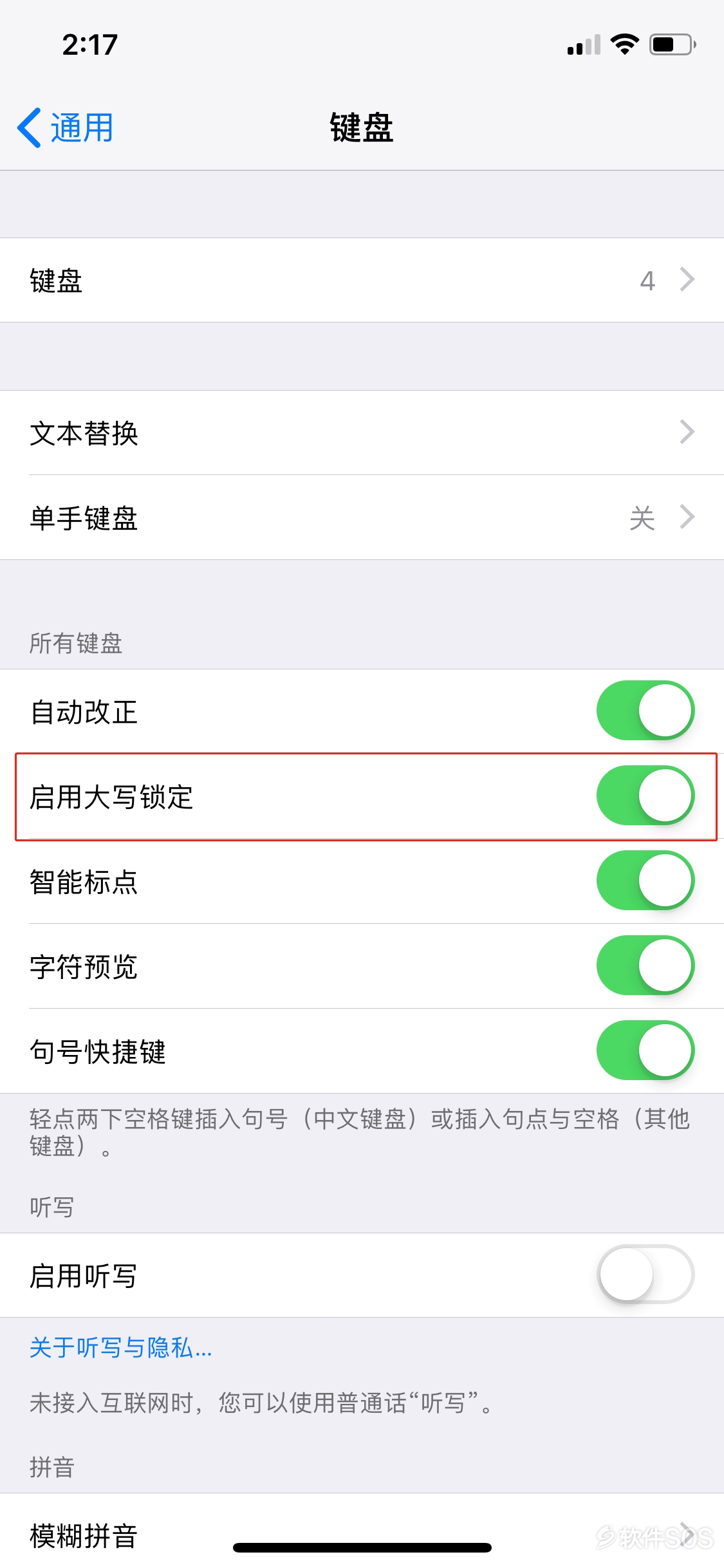Open the 键盘 list row
The image size is (724, 1568).
coord(362,280)
